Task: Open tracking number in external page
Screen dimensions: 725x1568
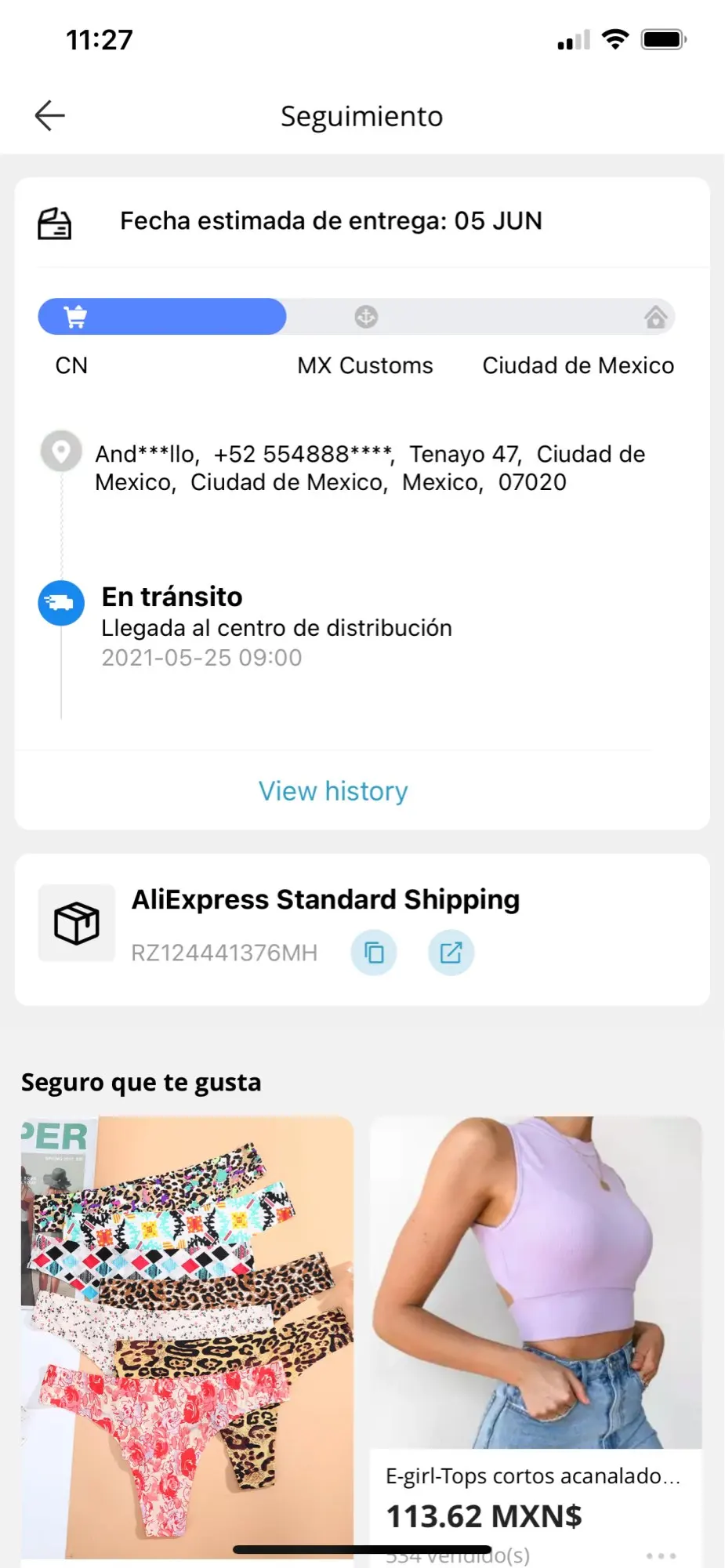Action: tap(451, 953)
